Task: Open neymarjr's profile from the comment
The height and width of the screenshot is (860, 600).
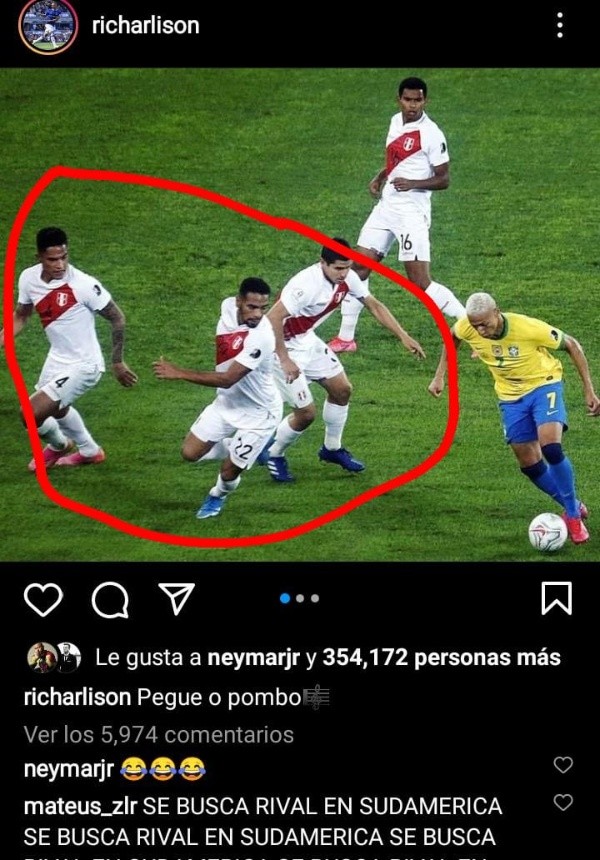Action: [67, 768]
